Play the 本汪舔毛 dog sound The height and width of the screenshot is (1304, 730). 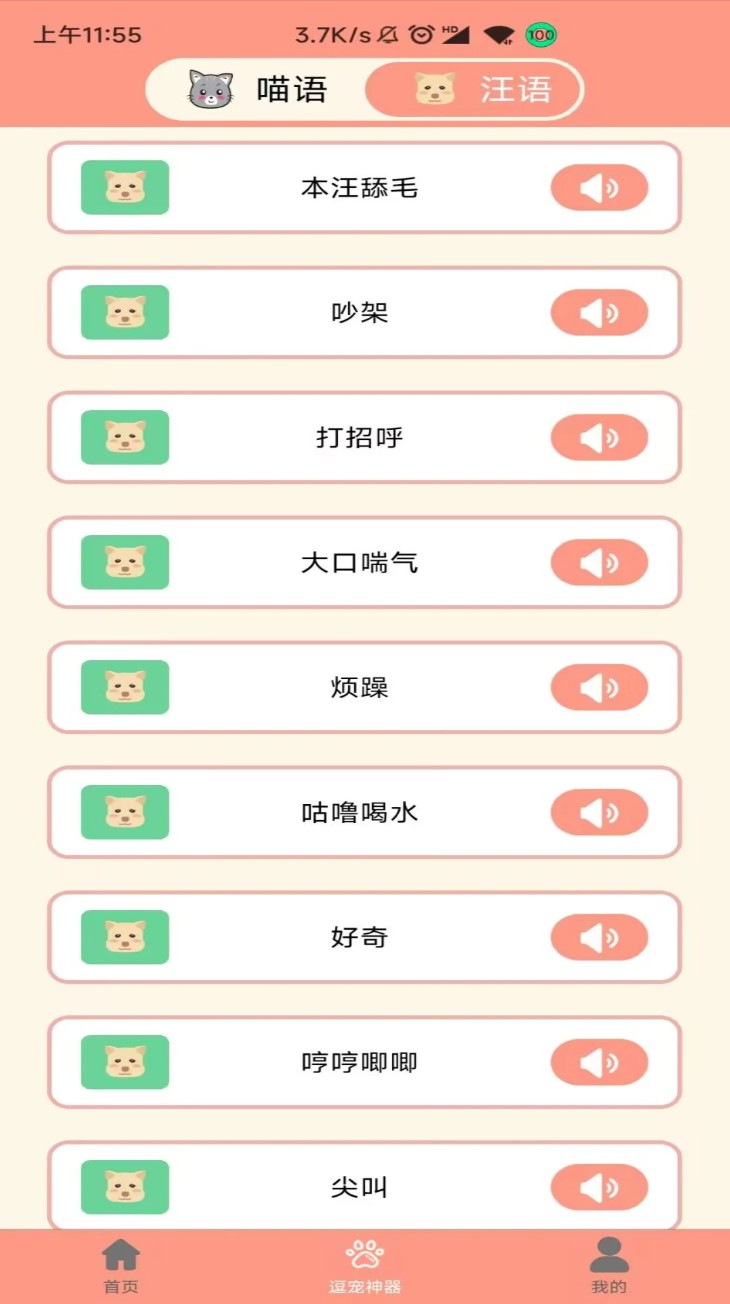tap(598, 187)
